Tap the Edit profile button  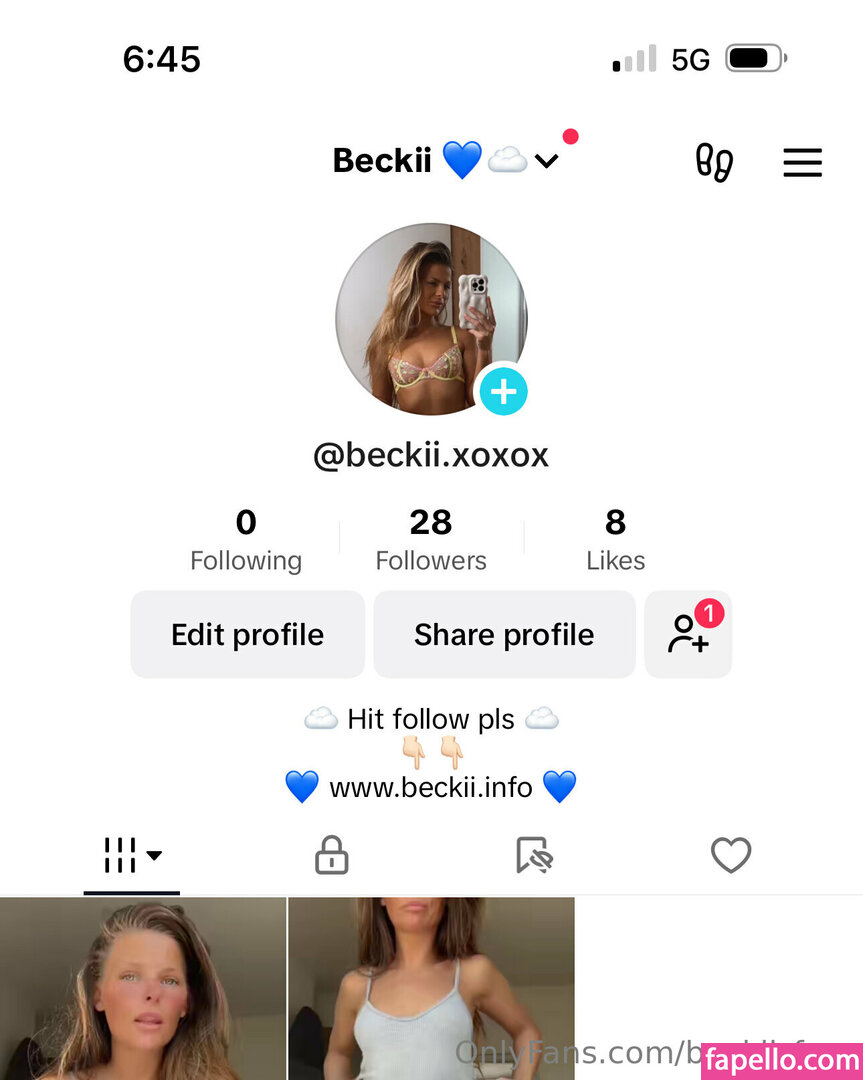pos(248,635)
